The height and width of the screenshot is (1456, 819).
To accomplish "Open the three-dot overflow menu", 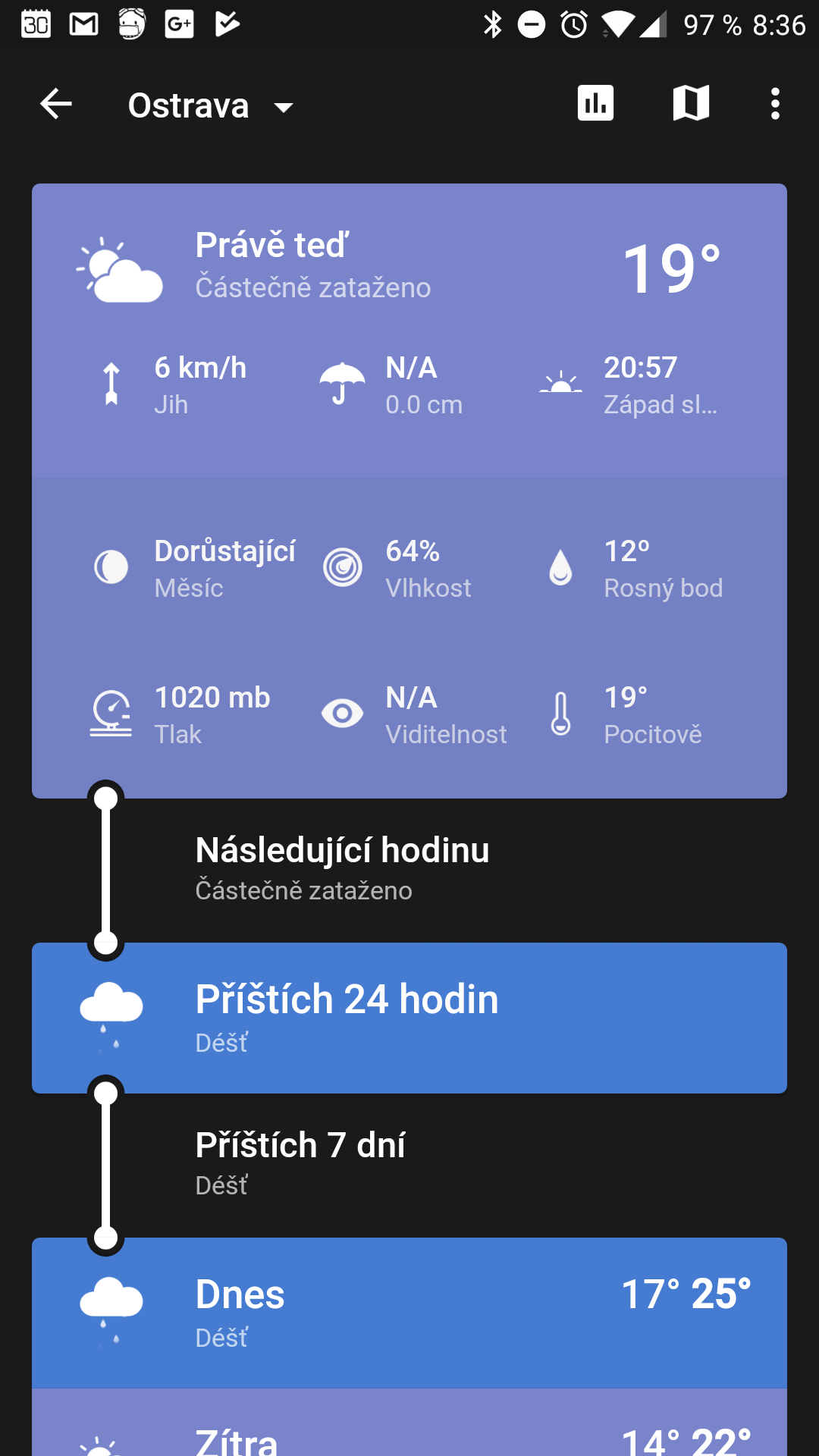I will [x=775, y=104].
